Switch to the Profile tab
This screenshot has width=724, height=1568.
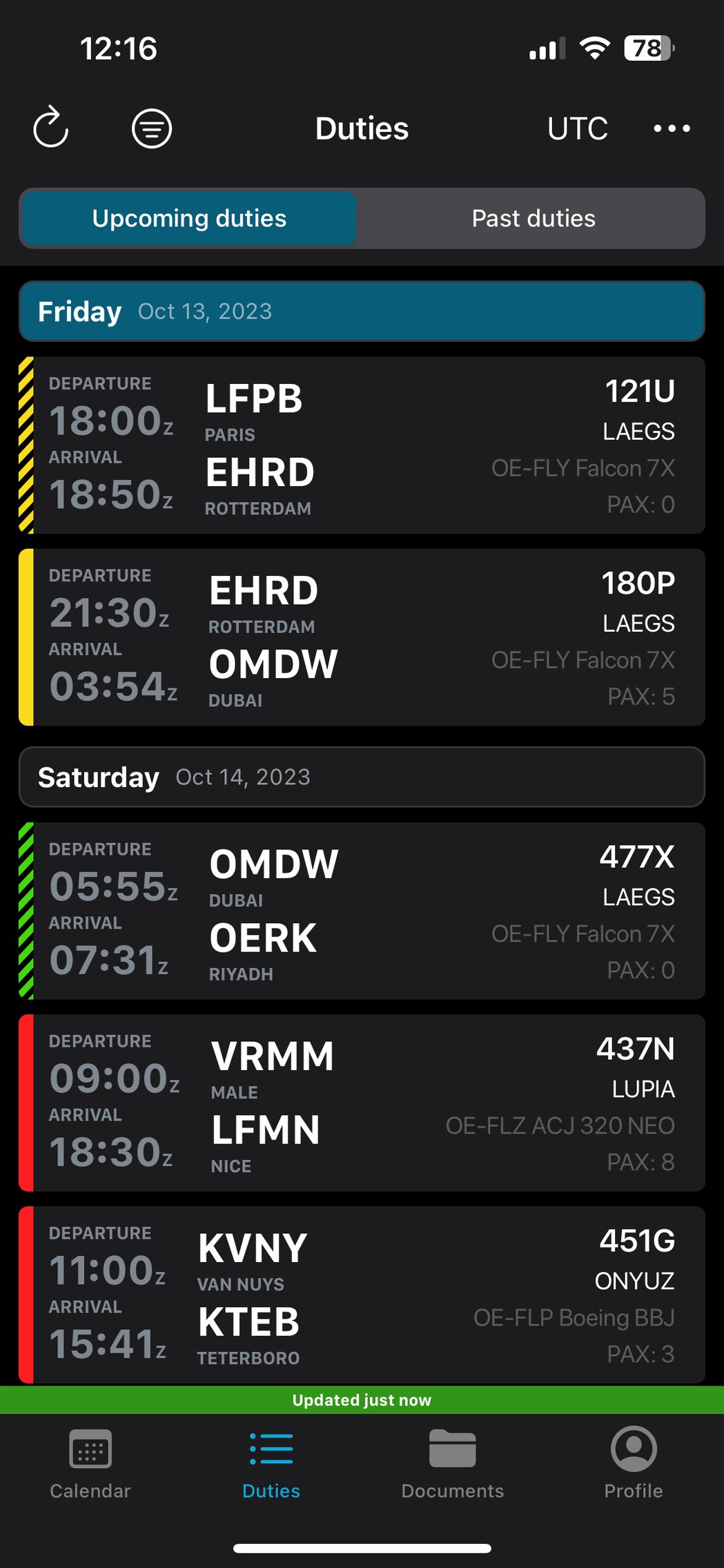pyautogui.click(x=634, y=1463)
